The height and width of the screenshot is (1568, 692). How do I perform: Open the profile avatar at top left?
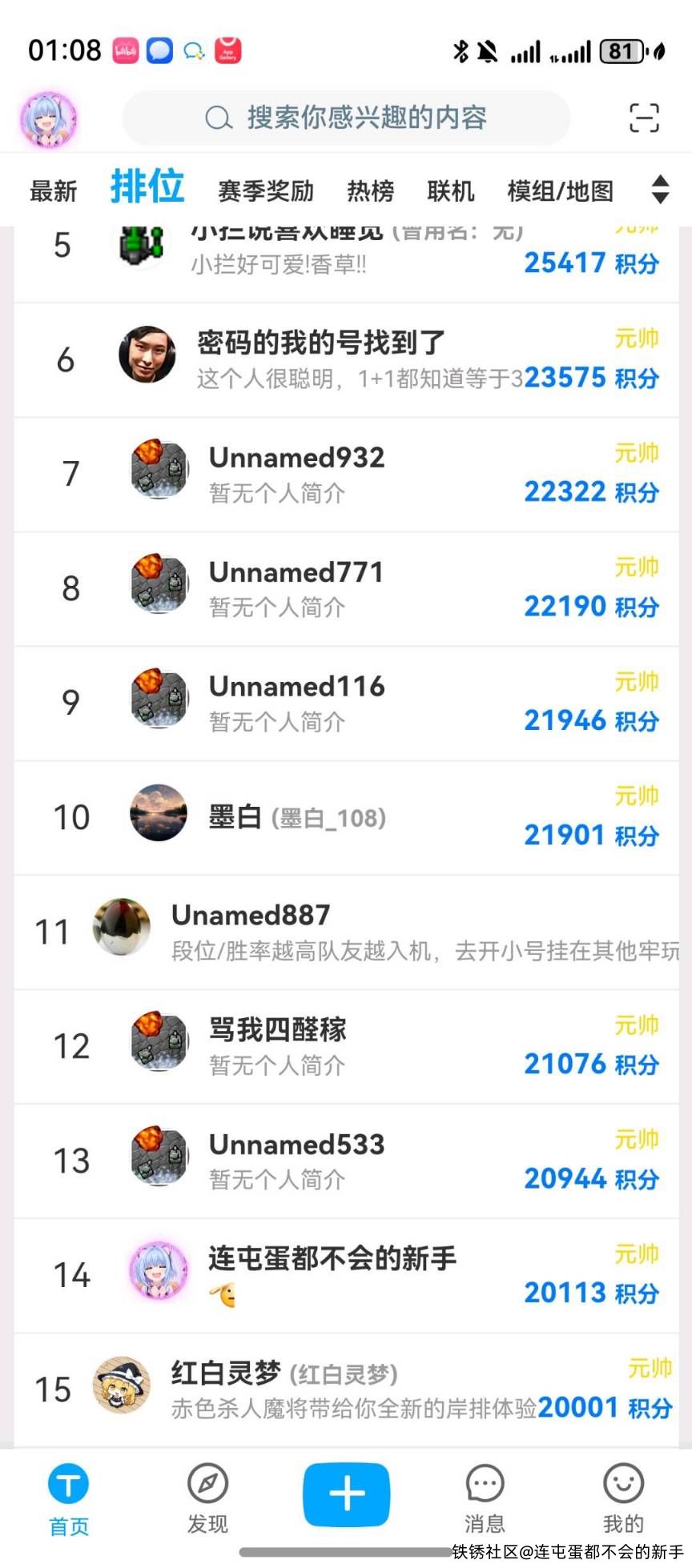click(48, 119)
